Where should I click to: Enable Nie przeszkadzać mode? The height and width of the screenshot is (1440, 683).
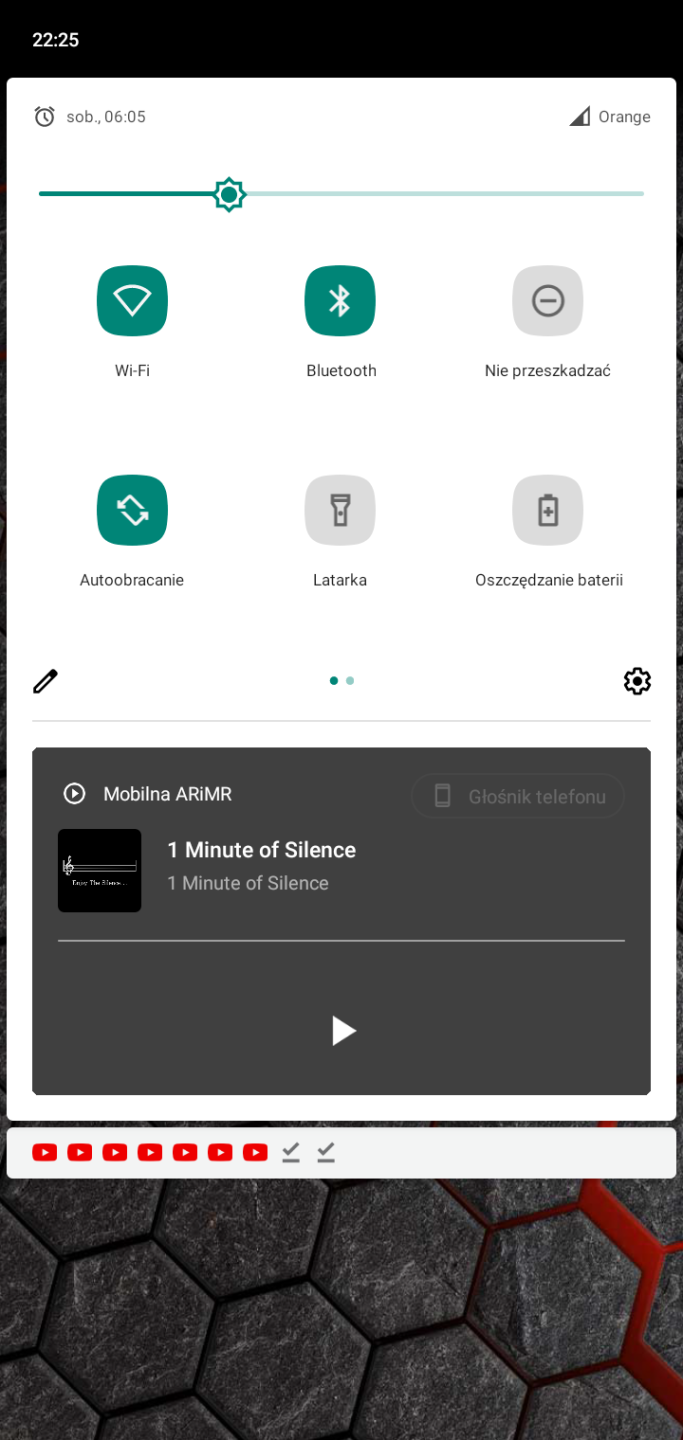(x=547, y=301)
